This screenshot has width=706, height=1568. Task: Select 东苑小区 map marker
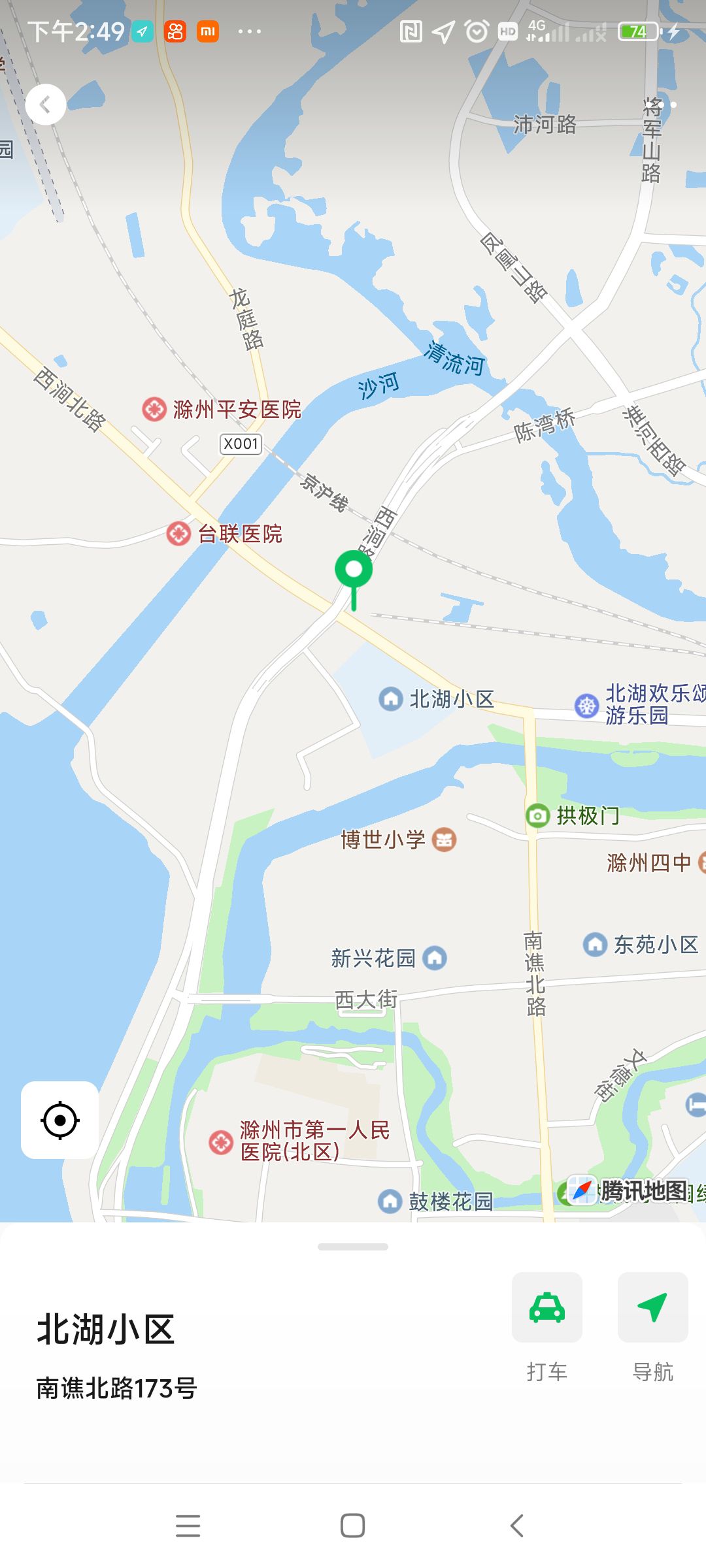[x=595, y=944]
